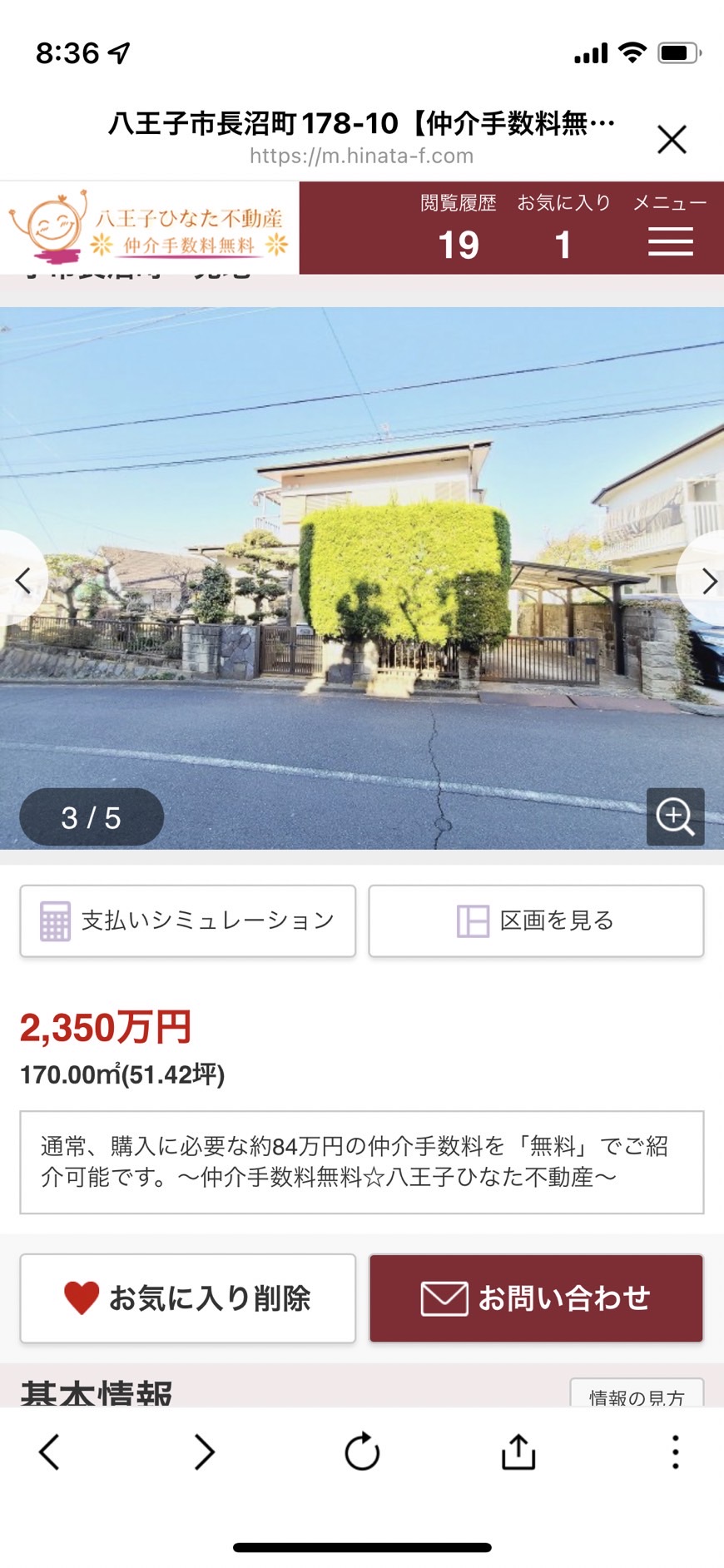This screenshot has height=1568, width=724.
Task: Open 支払いシミュレーション payment simulator
Action: pos(188,920)
